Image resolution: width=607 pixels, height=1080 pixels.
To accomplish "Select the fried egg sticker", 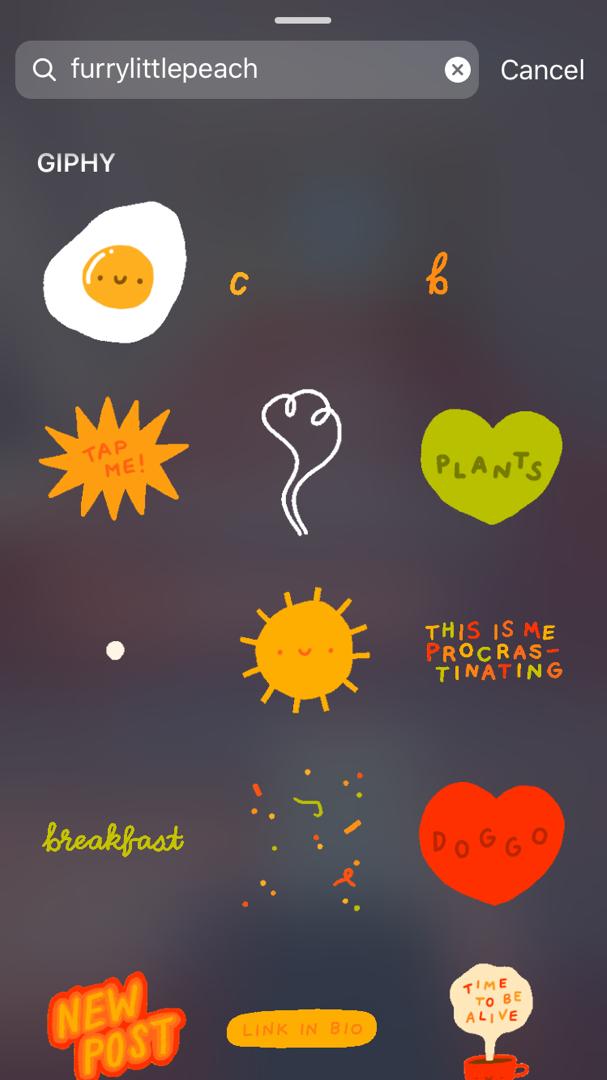I will (x=115, y=272).
